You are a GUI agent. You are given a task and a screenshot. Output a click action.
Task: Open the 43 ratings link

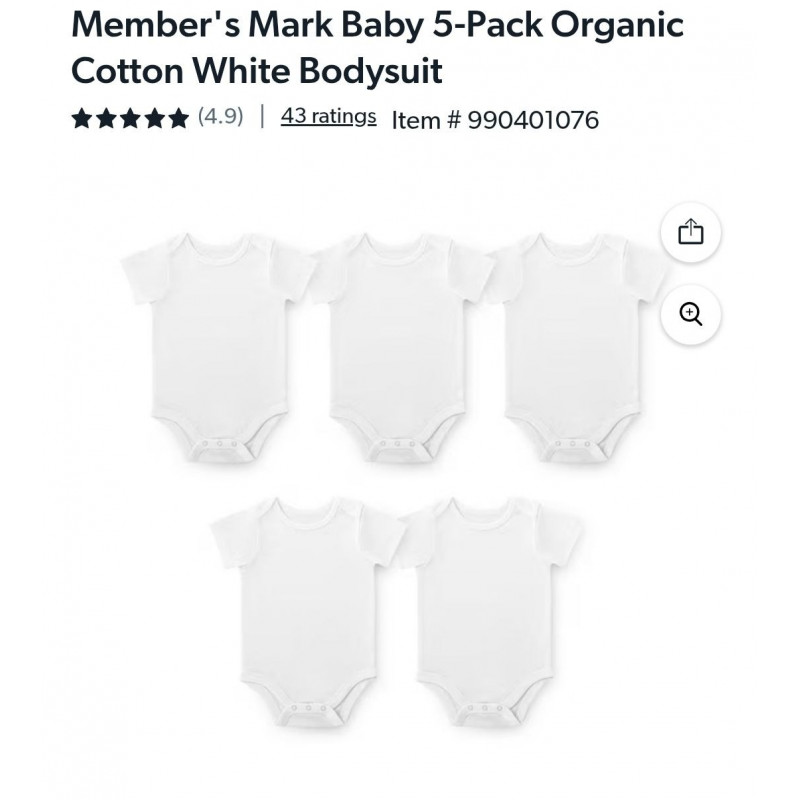[x=328, y=116]
